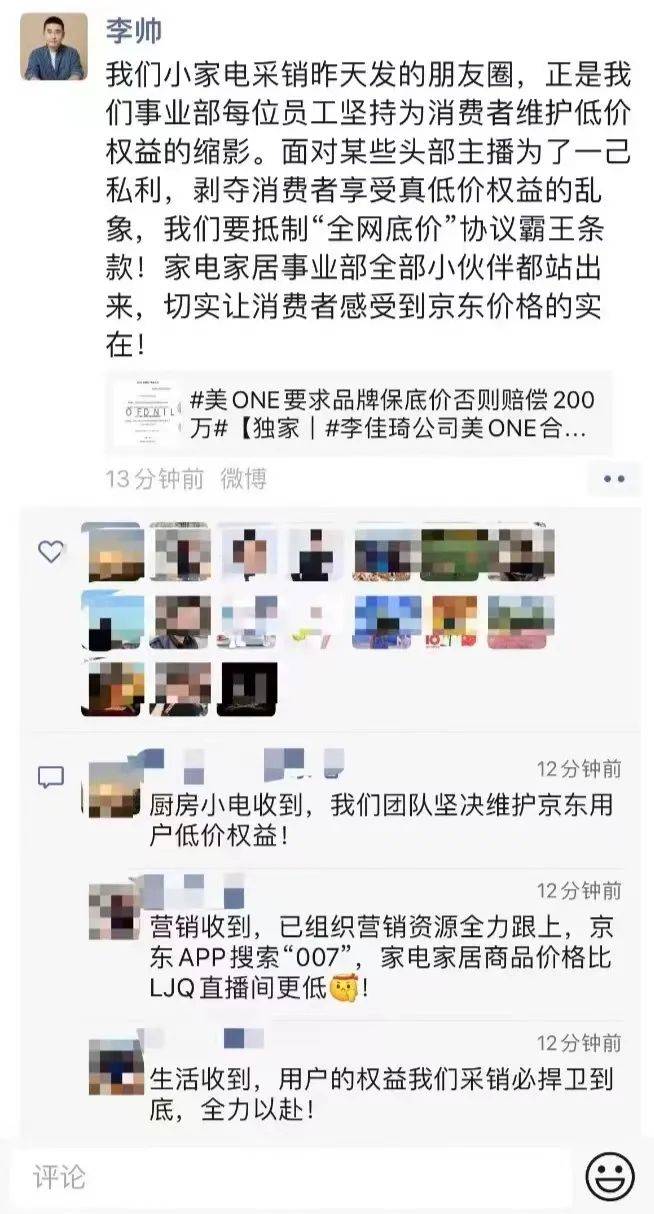Tap the 微博 source label

click(x=244, y=479)
